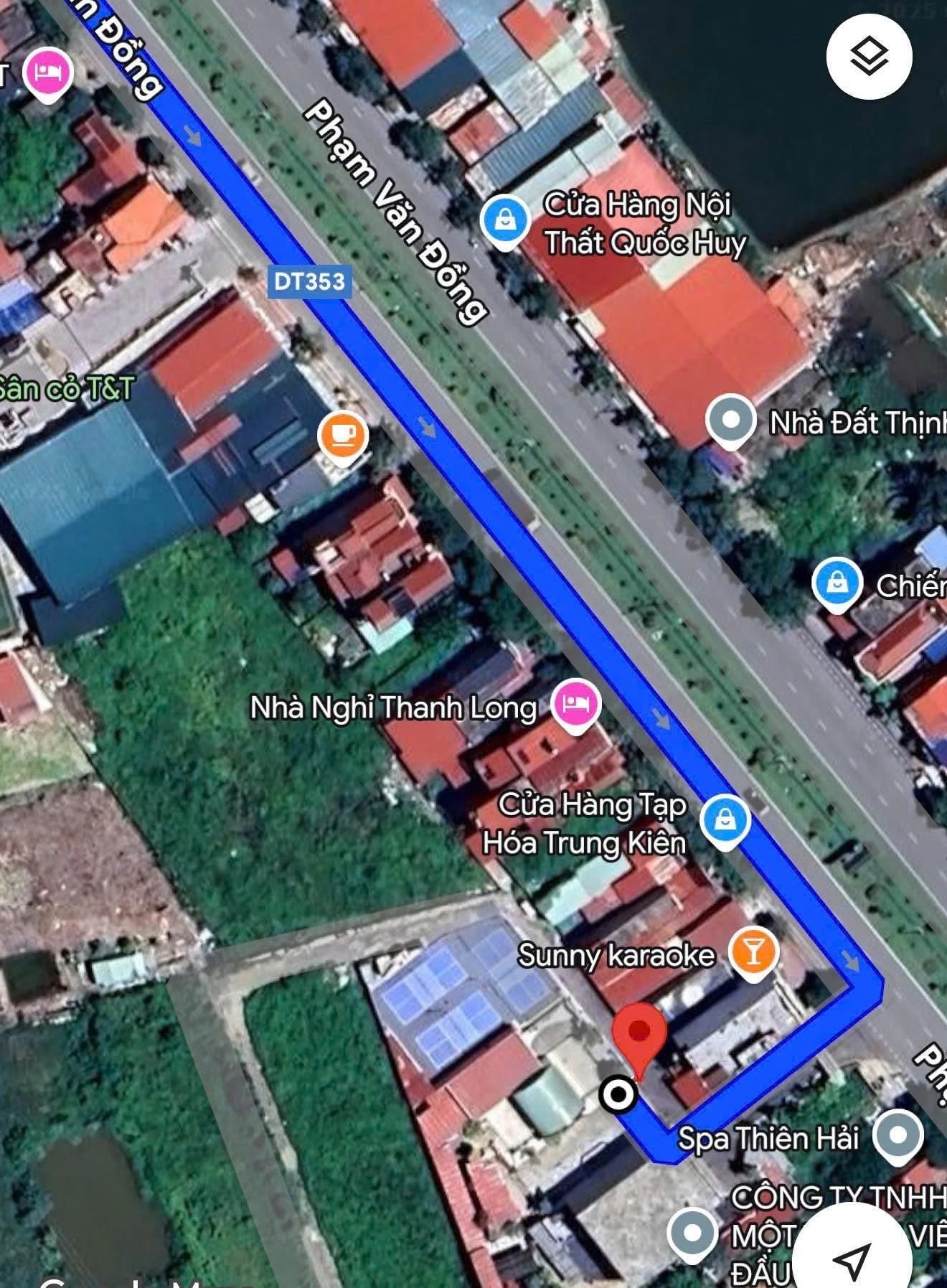The width and height of the screenshot is (947, 1288).
Task: Open Nhà Nghỉ Thanh Long hotel pin
Action: click(x=575, y=703)
